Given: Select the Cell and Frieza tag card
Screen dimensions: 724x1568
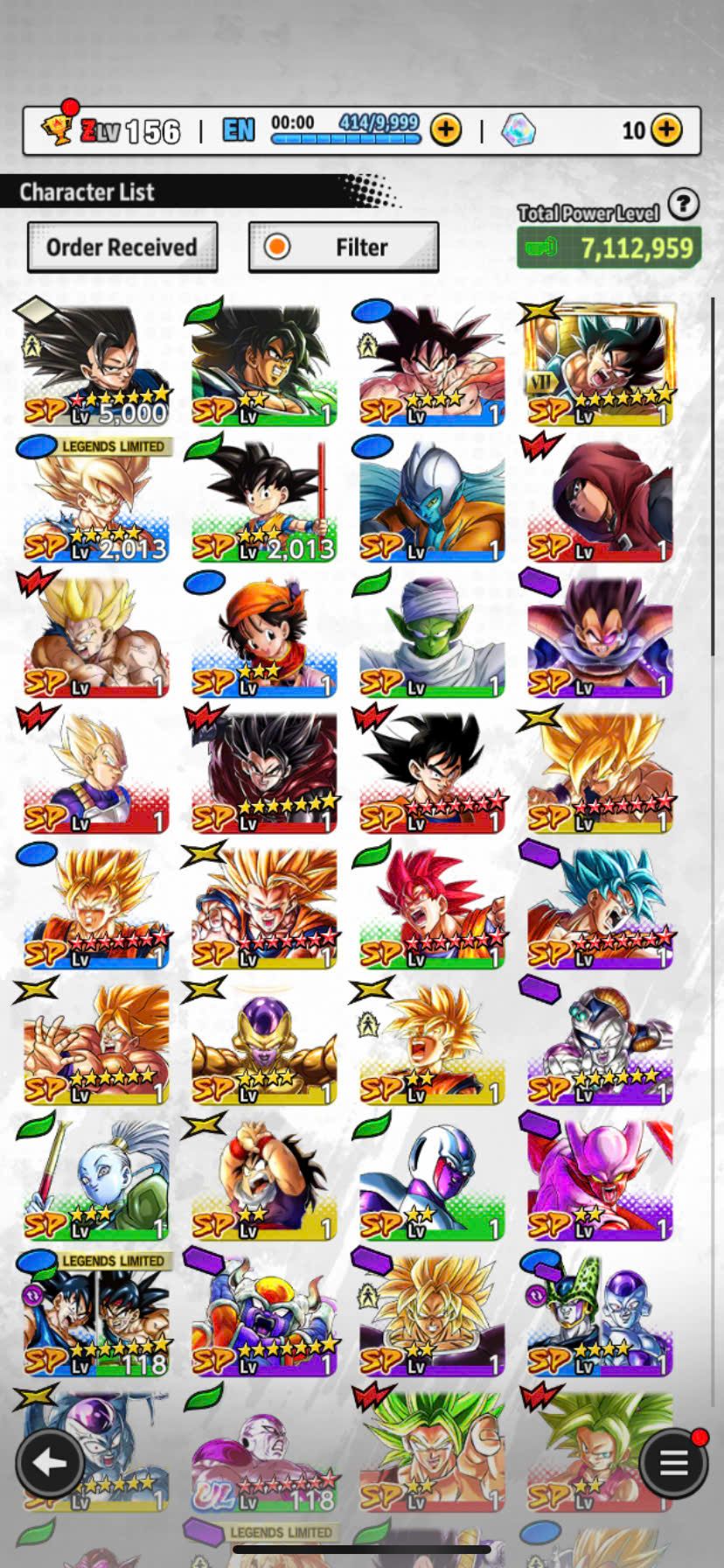Looking at the screenshot, I should pyautogui.click(x=599, y=1314).
